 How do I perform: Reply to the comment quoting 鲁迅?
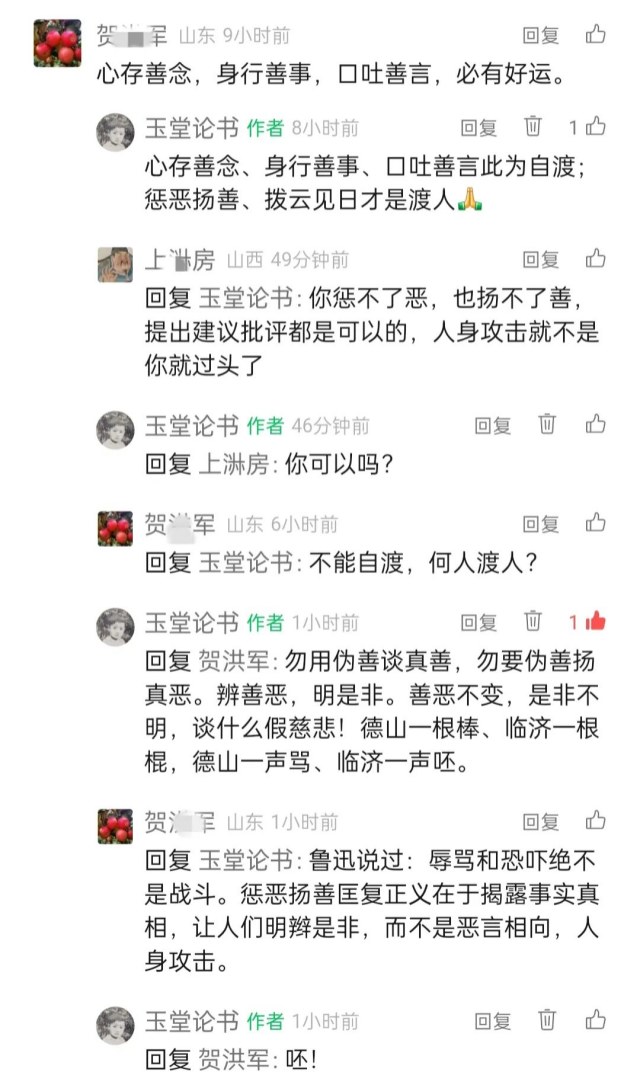tap(541, 822)
